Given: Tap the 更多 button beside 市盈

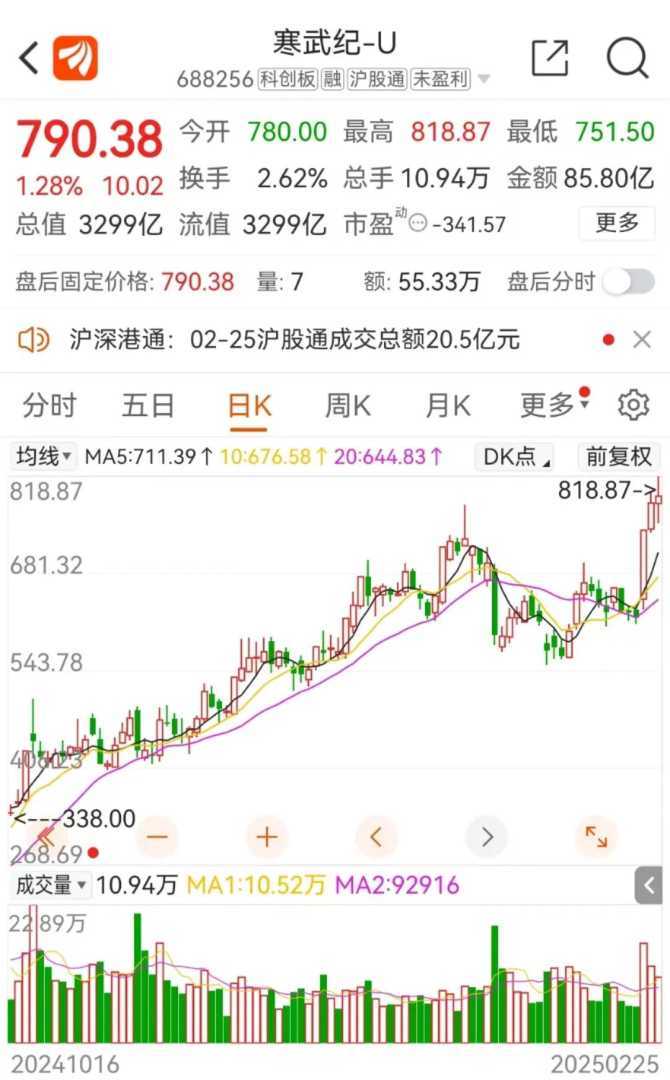Looking at the screenshot, I should [x=616, y=223].
